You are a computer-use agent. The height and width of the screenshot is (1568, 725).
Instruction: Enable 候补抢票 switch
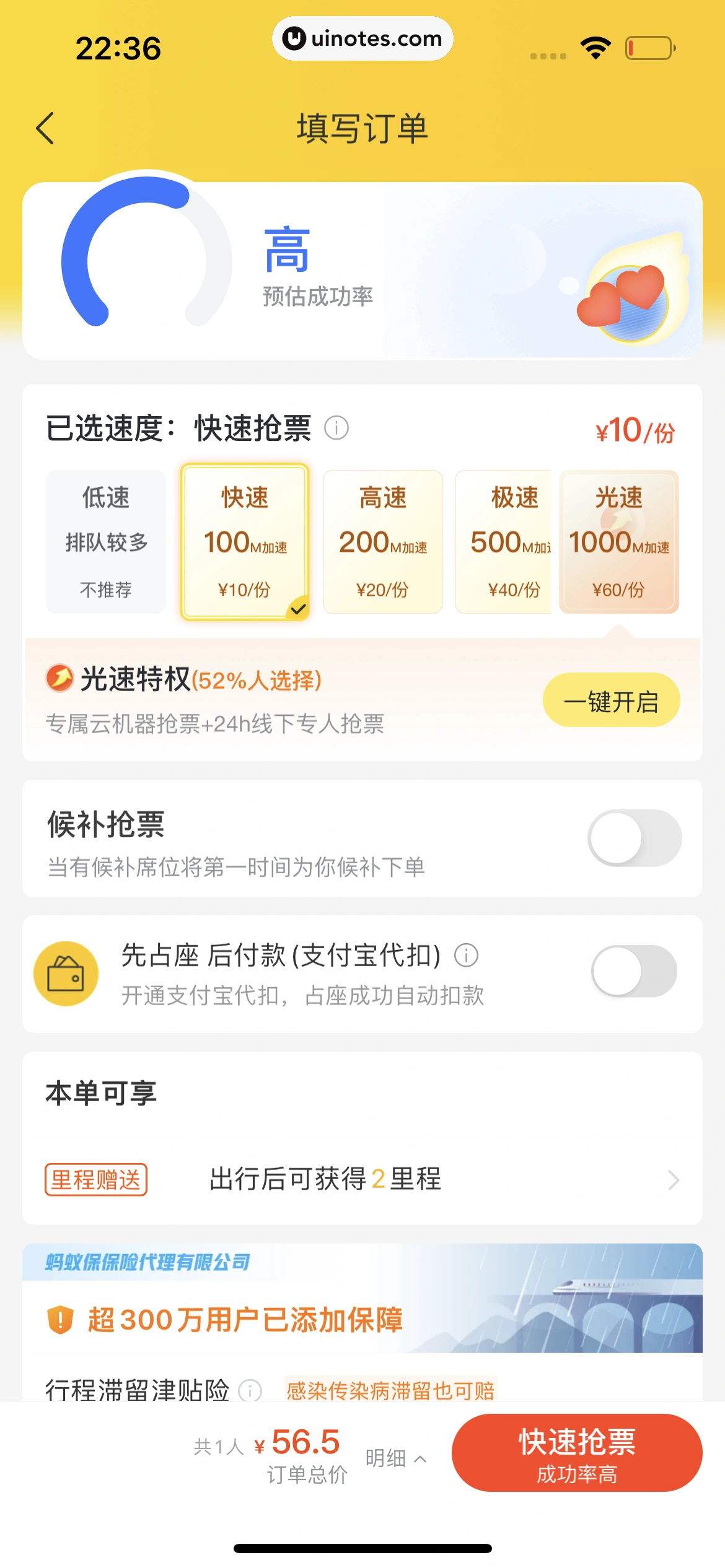coord(635,838)
